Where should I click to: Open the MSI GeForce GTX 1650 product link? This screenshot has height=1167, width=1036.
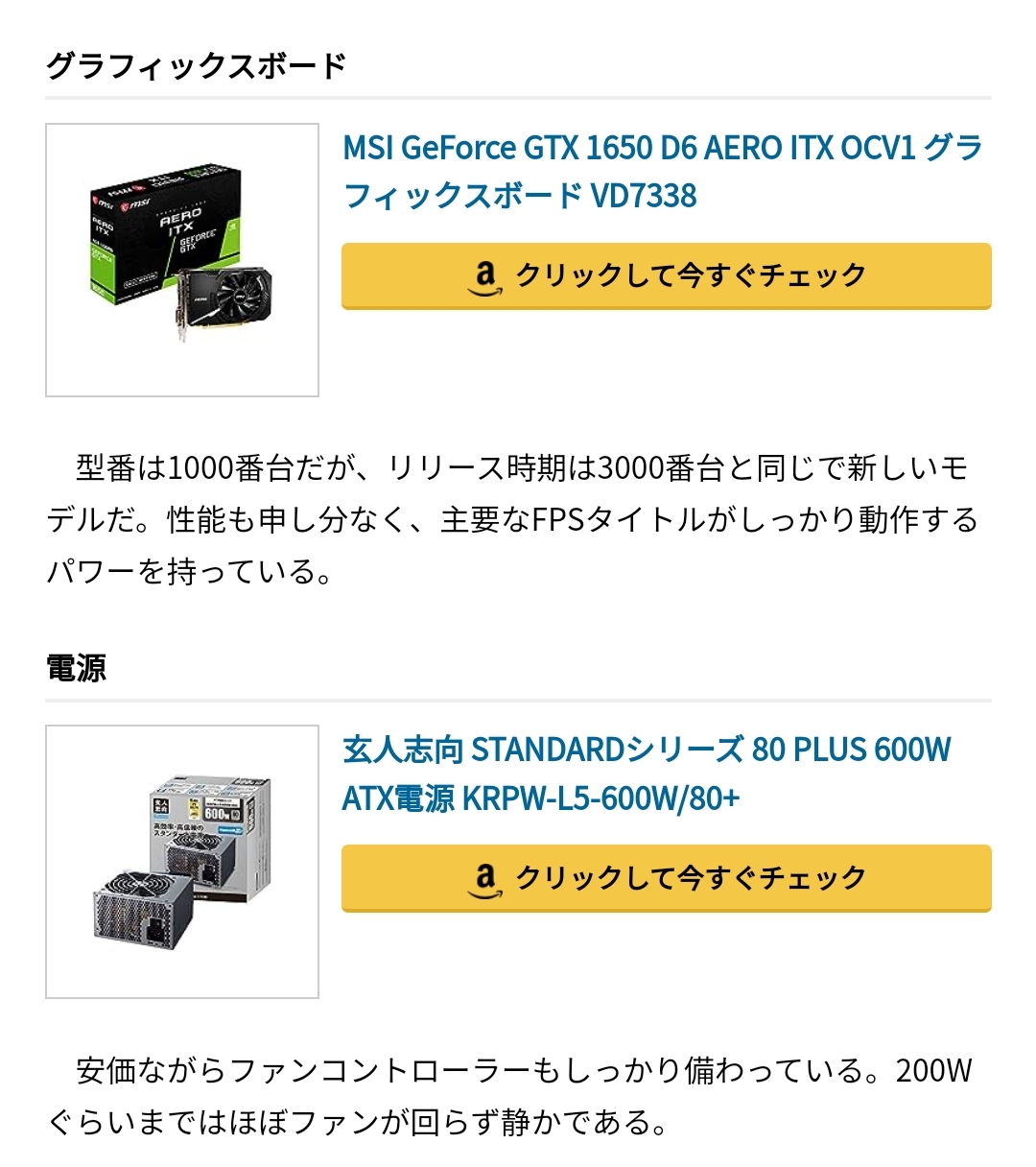tap(662, 171)
